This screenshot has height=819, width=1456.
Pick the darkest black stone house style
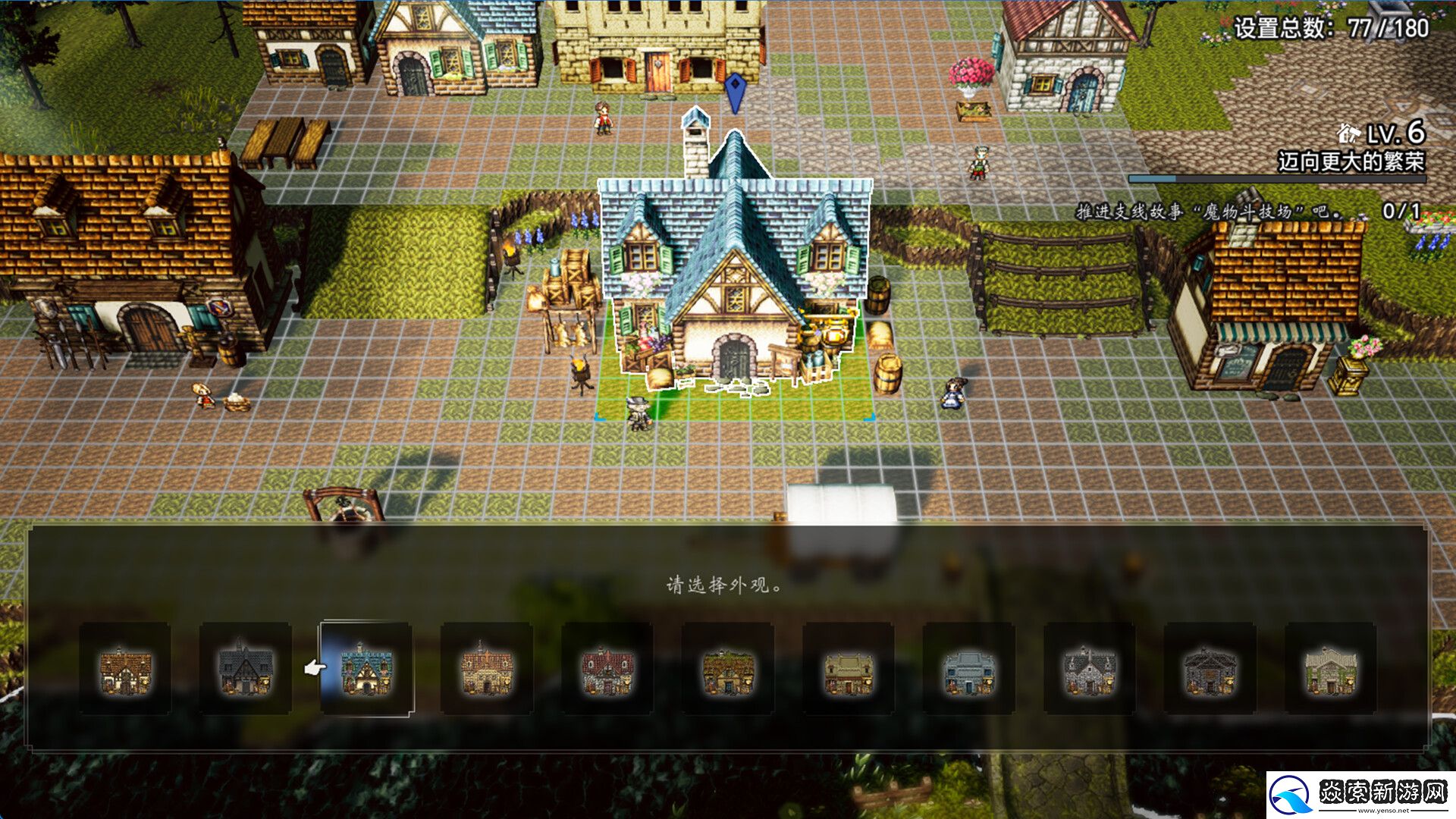(1210, 670)
